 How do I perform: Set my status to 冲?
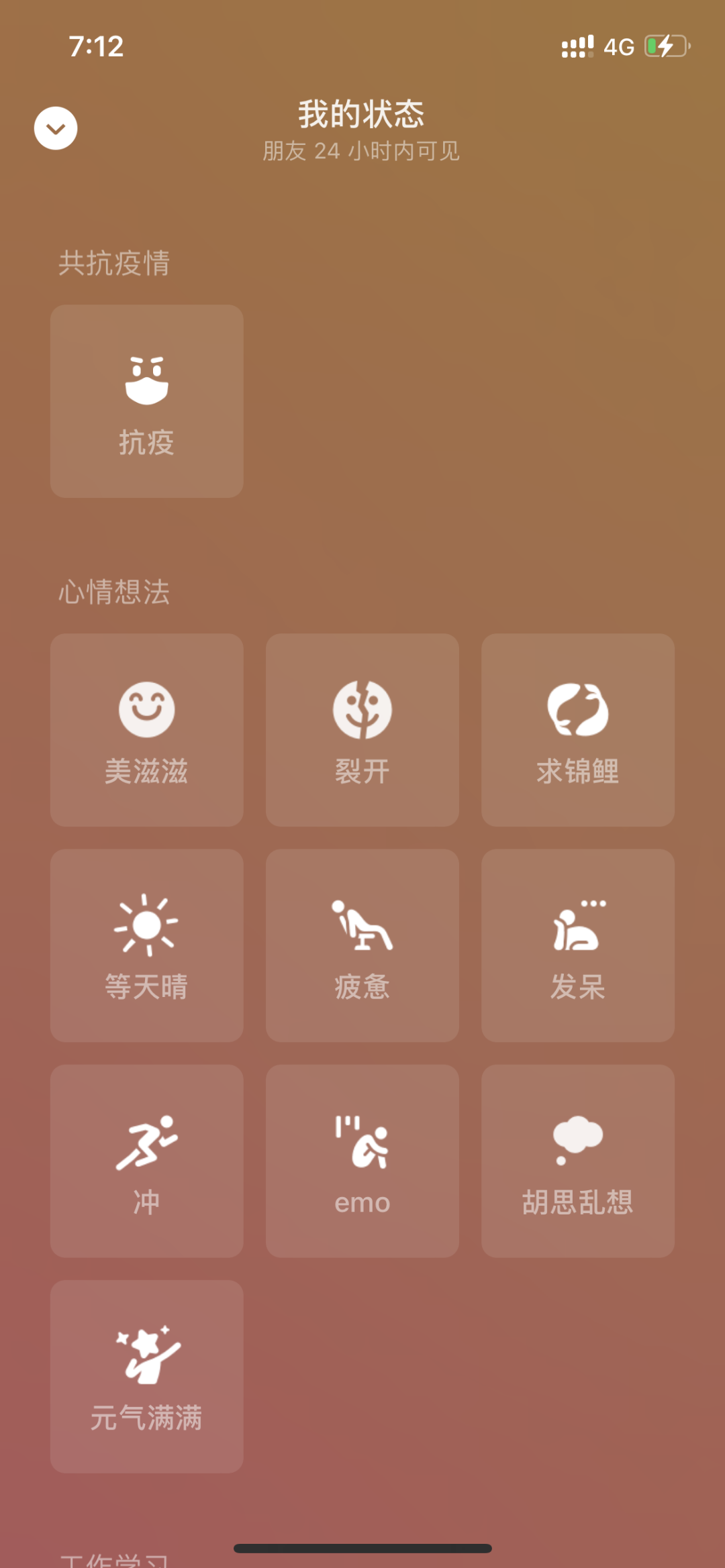pyautogui.click(x=146, y=1160)
